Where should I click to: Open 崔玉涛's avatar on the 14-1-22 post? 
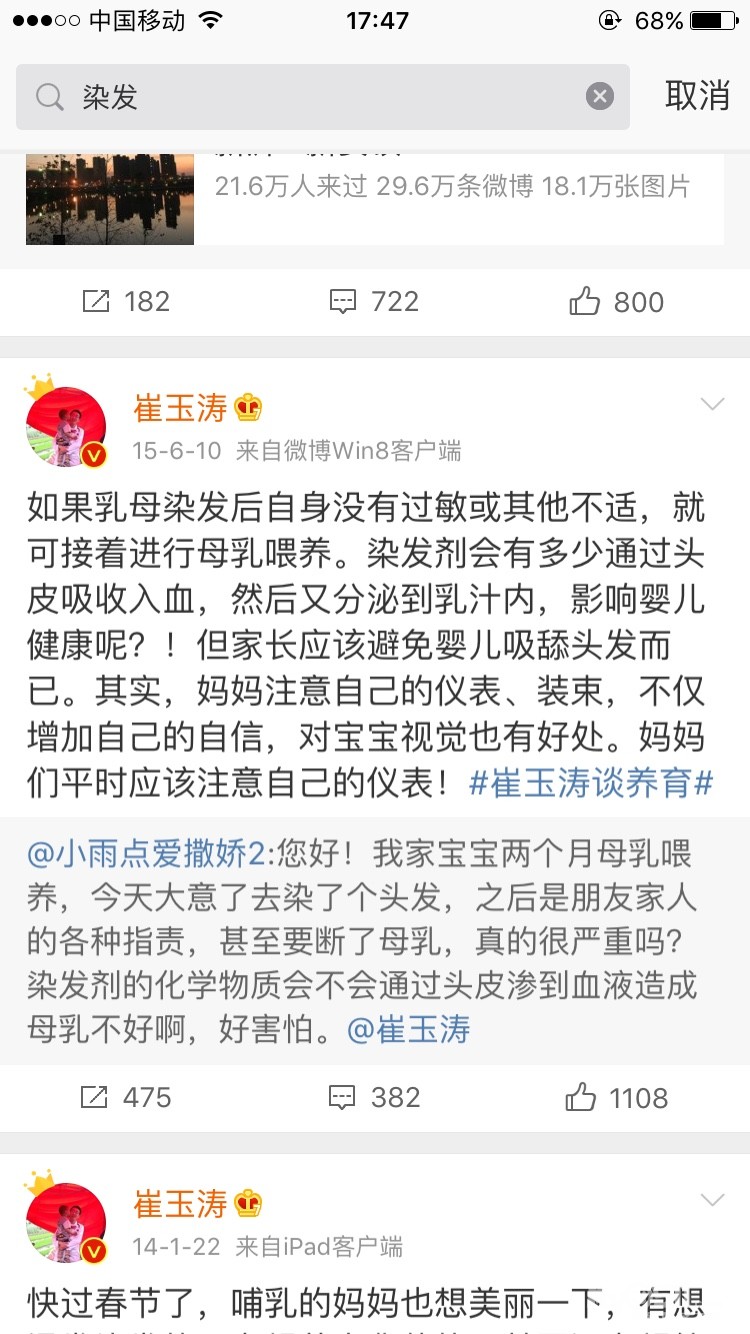66,1223
